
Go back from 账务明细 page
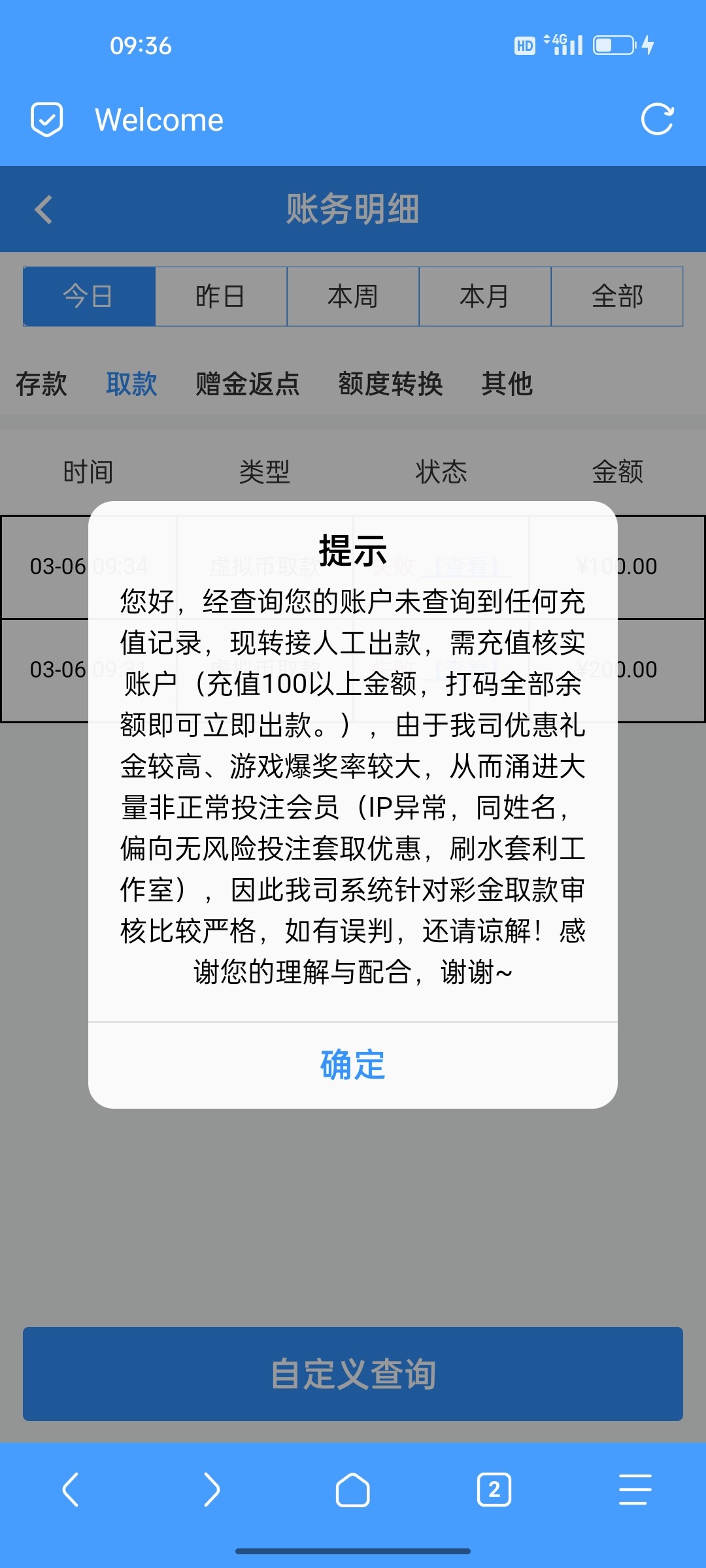pos(43,210)
